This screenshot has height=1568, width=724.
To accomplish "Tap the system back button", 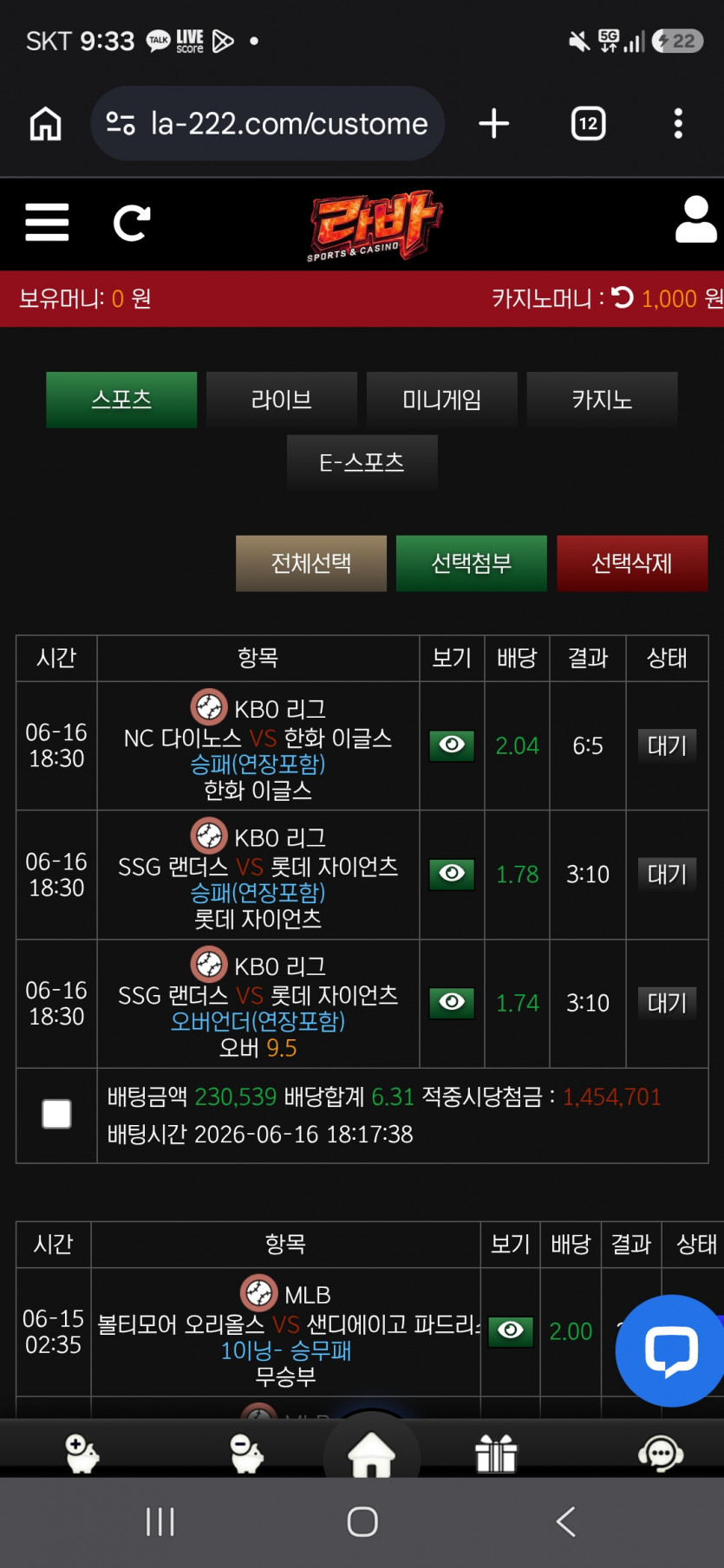I will (x=566, y=1521).
